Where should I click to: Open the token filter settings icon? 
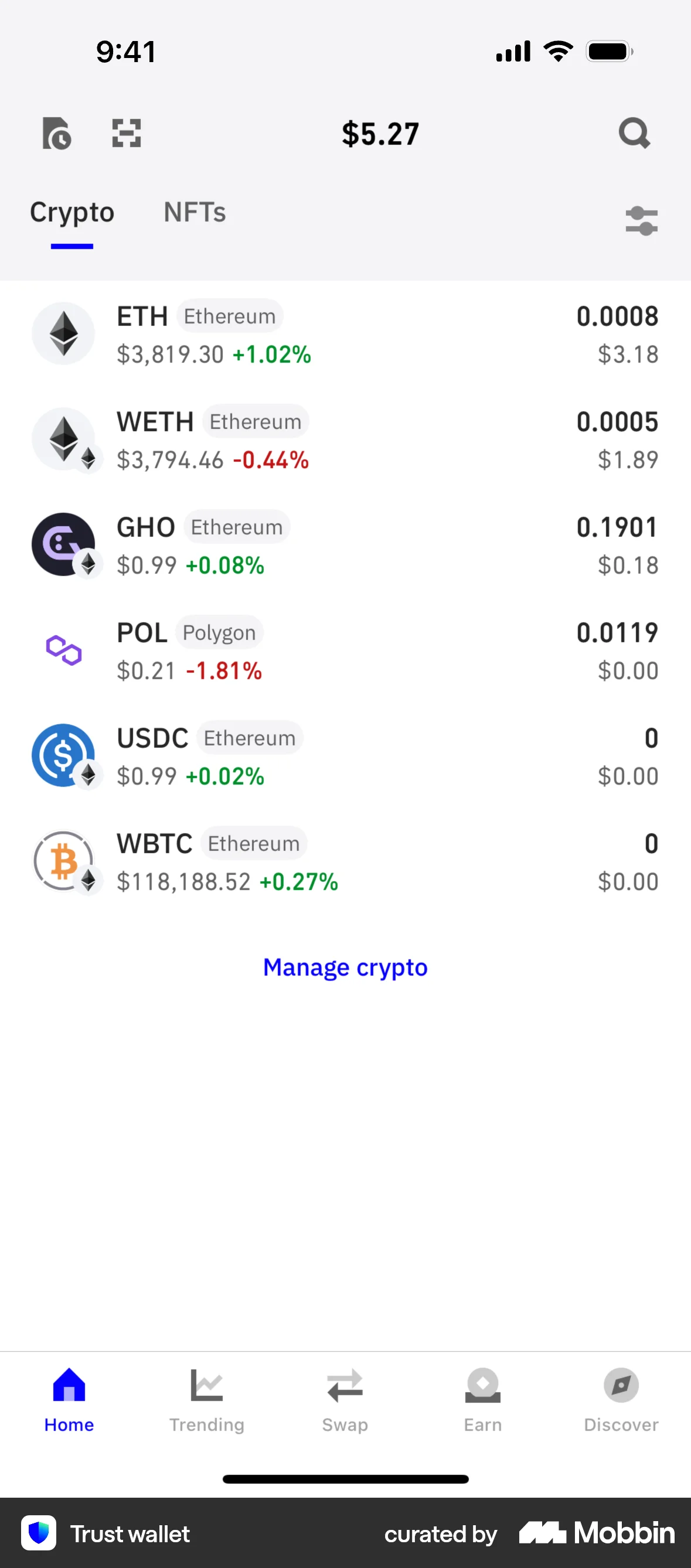coord(641,220)
